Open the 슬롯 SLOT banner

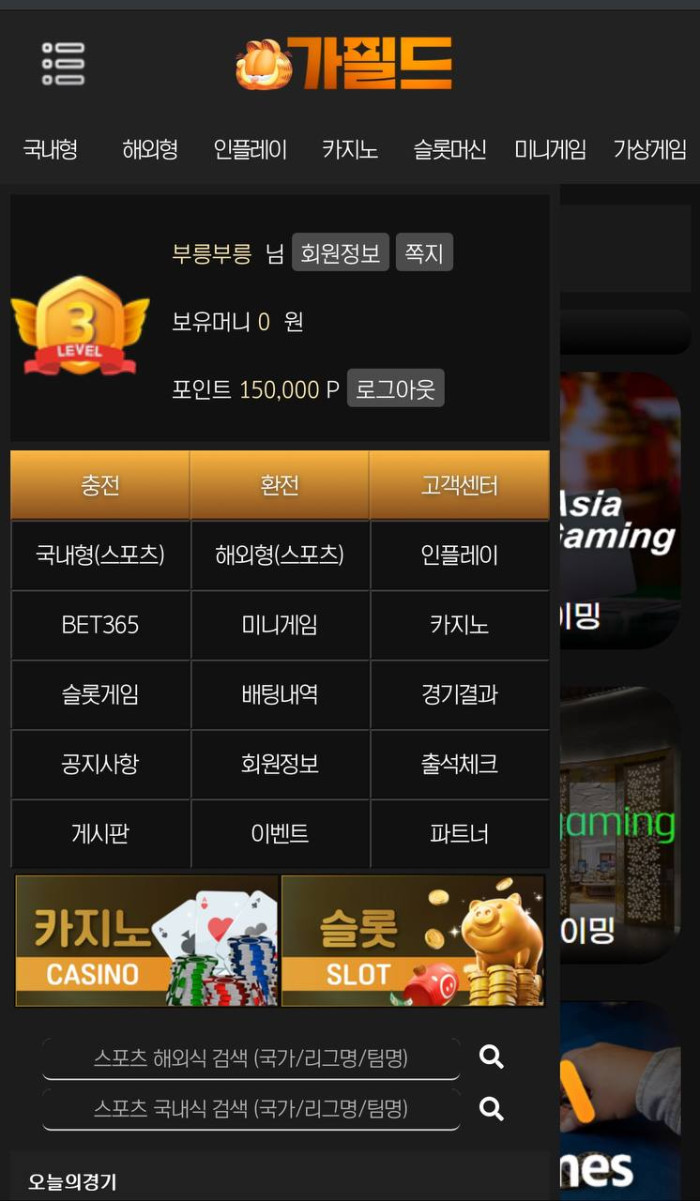tap(413, 940)
